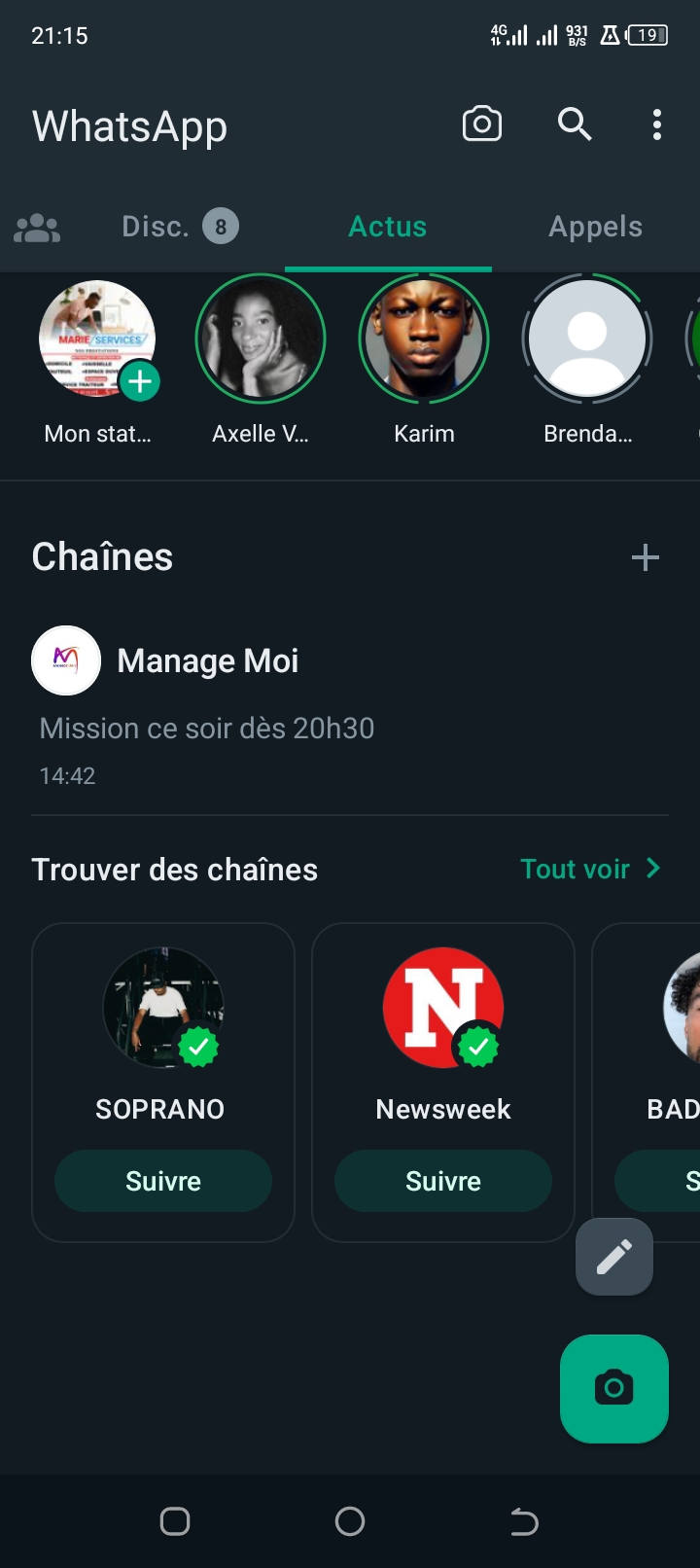View Axelle V's status
Image resolution: width=700 pixels, height=1568 pixels.
[x=261, y=339]
